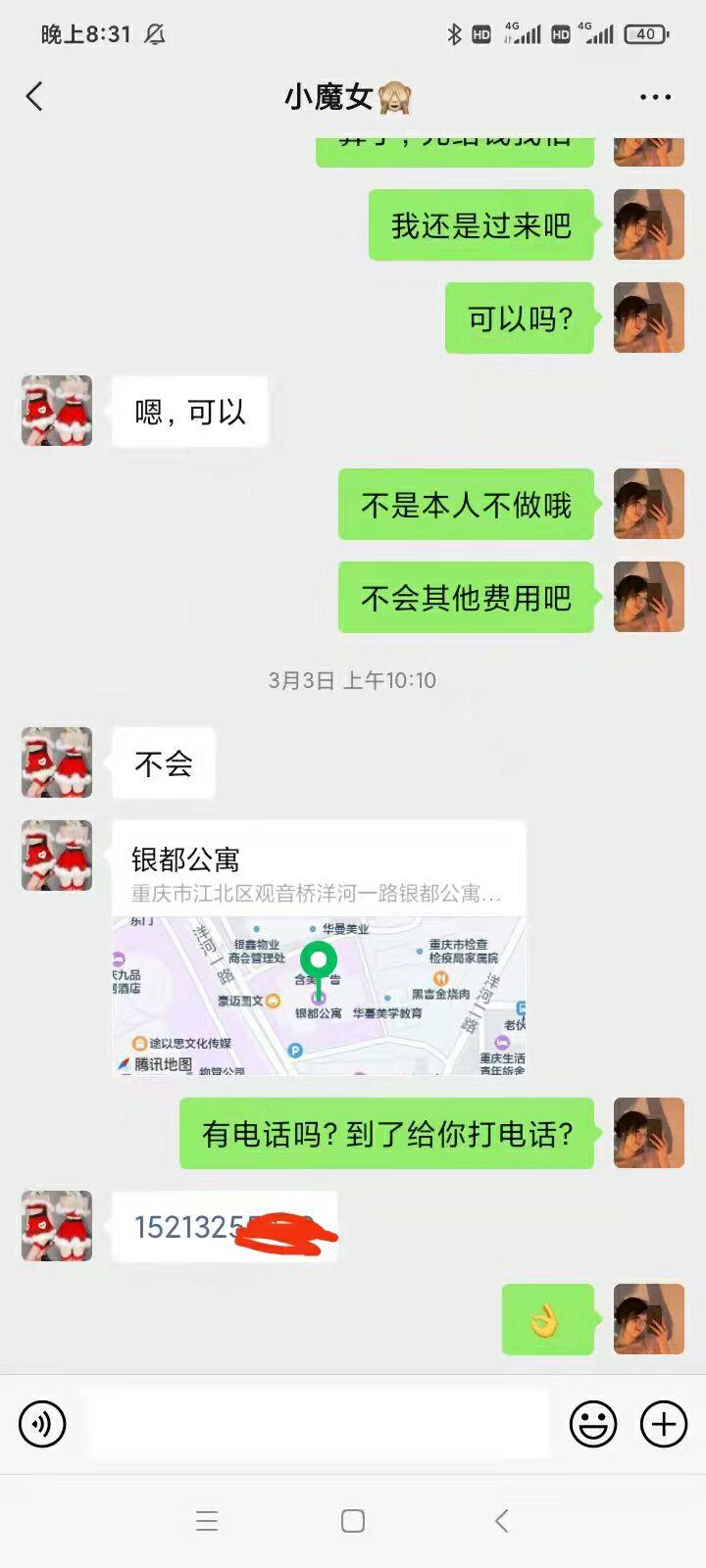Open the chat's three-dot options menu
Image resolution: width=706 pixels, height=1568 pixels.
tap(655, 97)
